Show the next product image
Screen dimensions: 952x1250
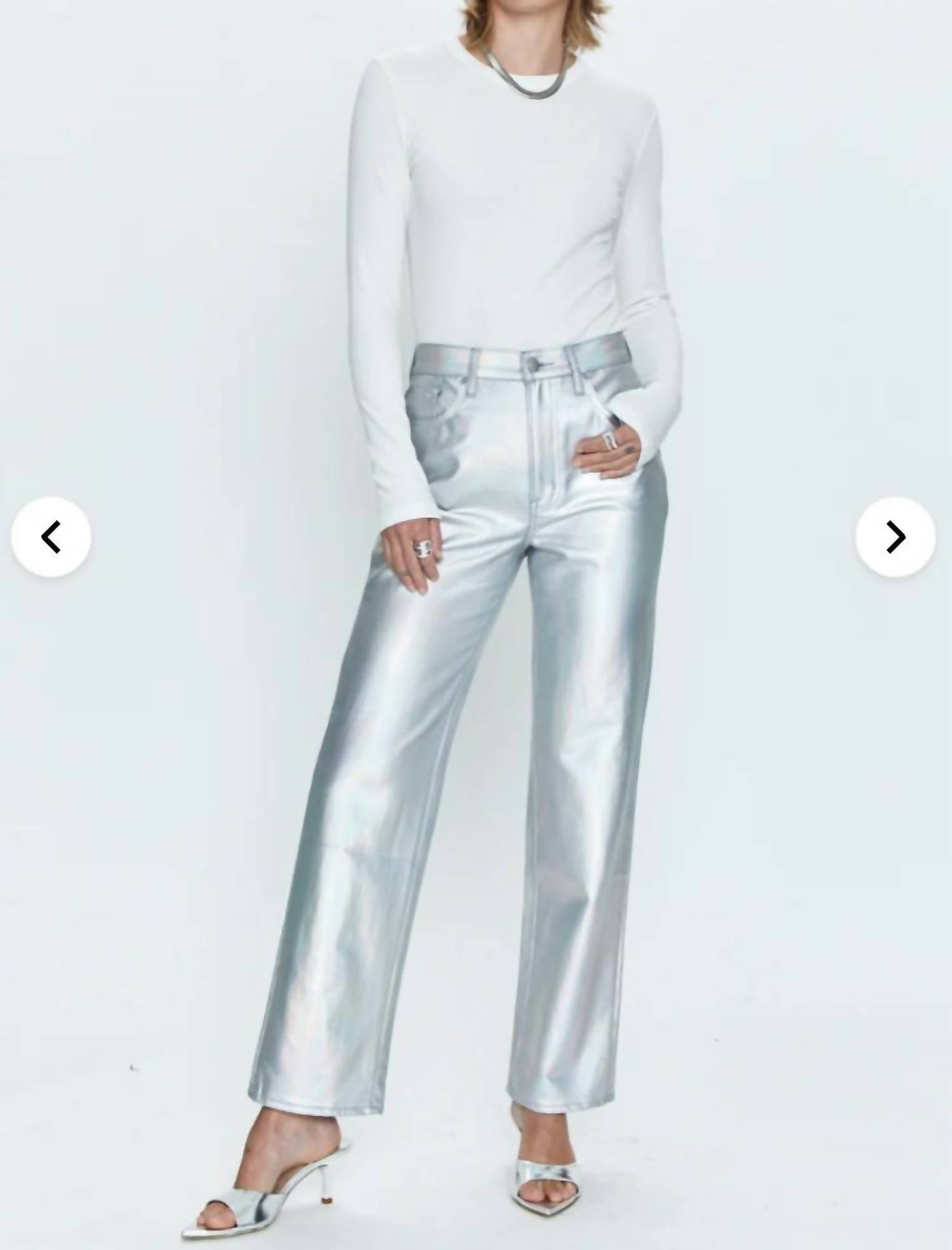pyautogui.click(x=895, y=537)
